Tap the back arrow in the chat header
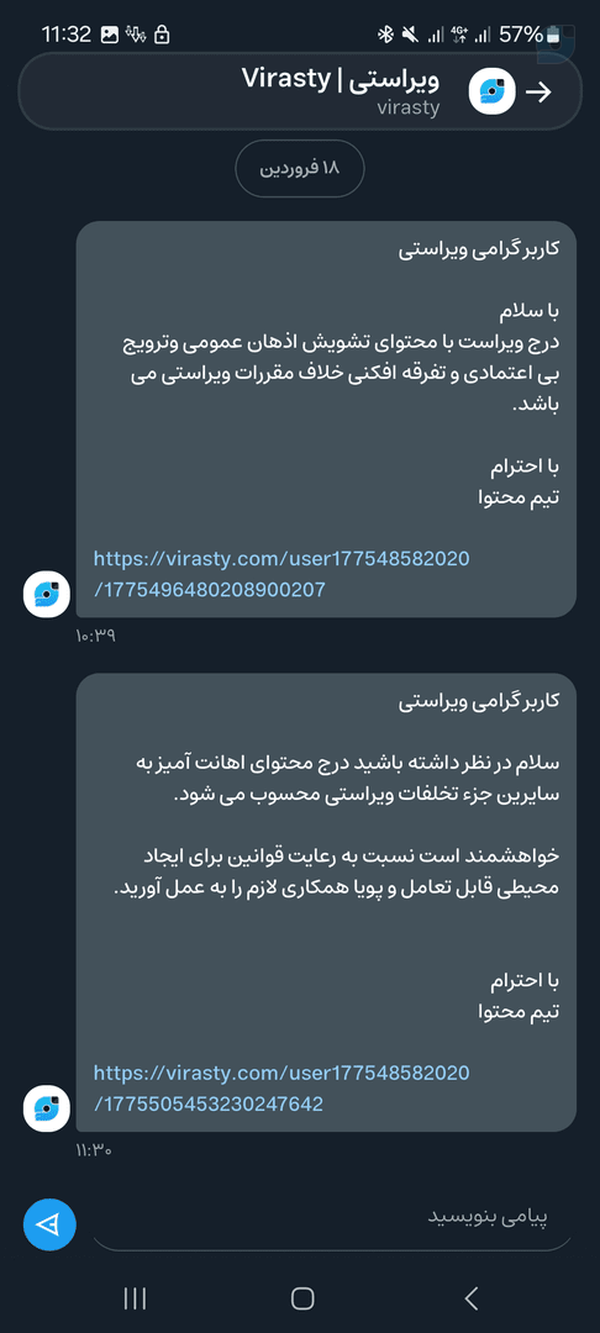 (x=539, y=92)
